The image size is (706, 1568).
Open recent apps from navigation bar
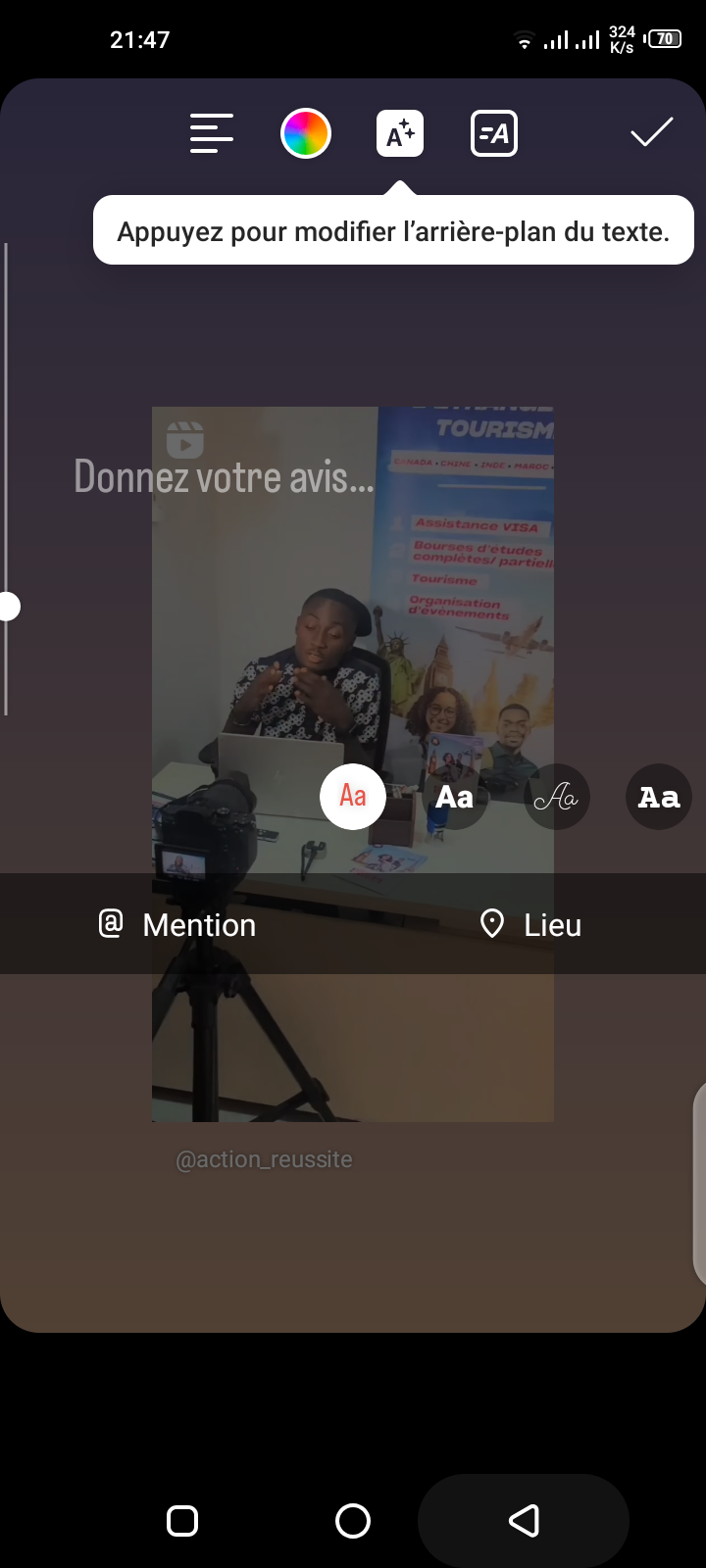pos(182,1521)
